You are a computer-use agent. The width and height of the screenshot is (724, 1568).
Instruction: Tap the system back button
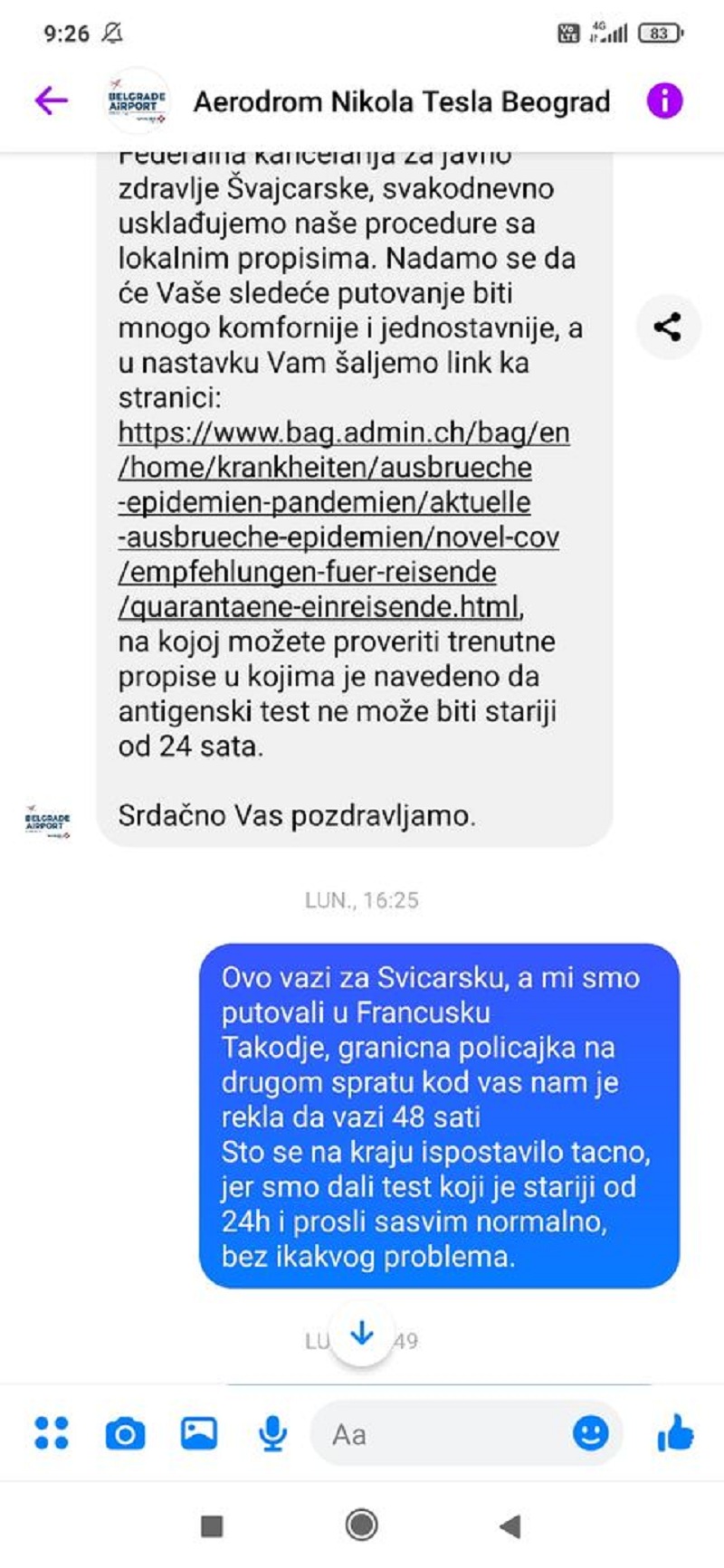tap(510, 1526)
